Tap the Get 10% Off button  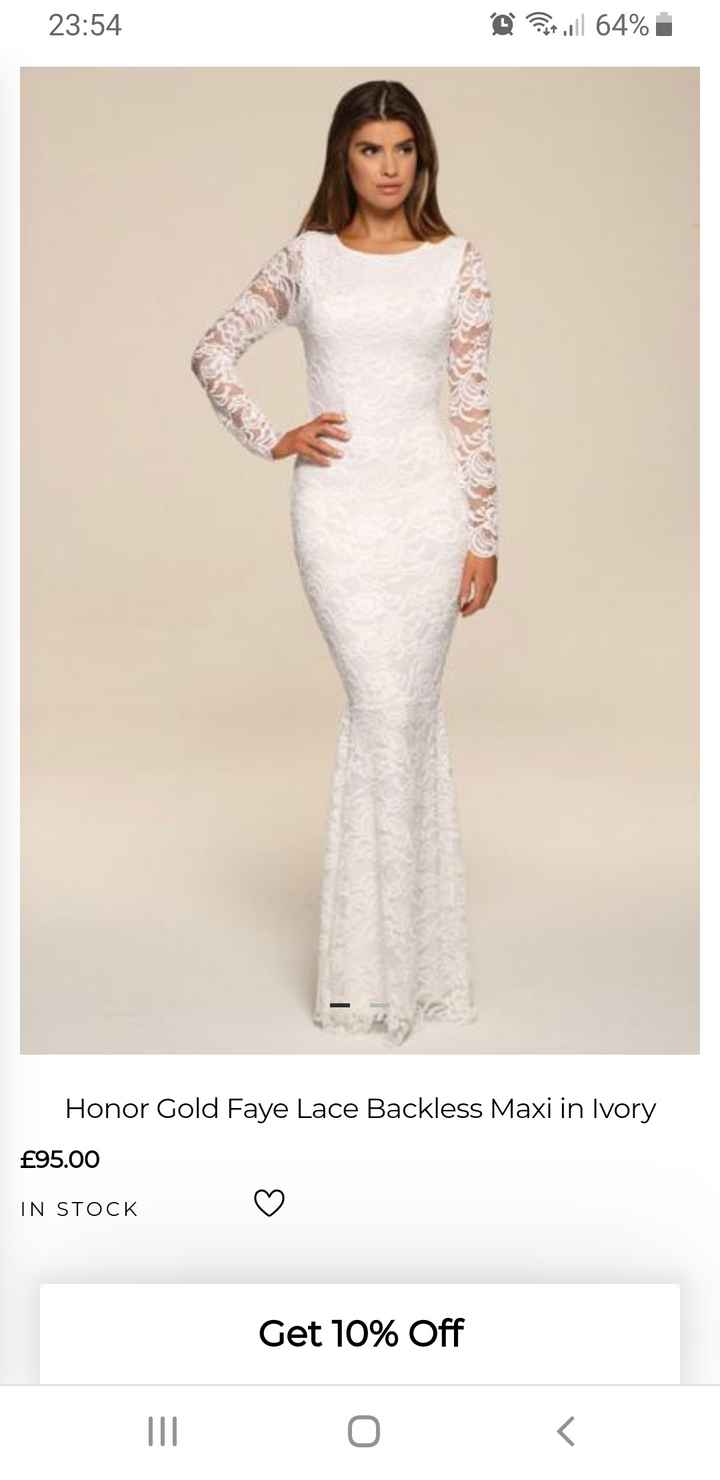(360, 1334)
